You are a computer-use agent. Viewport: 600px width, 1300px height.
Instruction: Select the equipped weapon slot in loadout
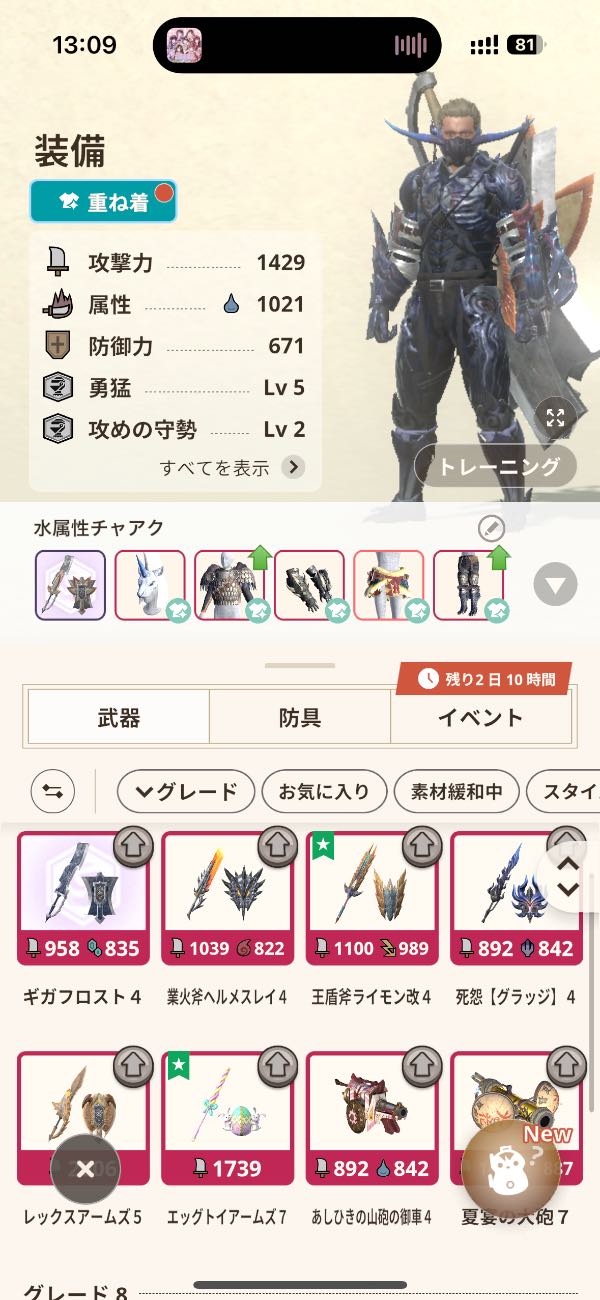click(70, 585)
